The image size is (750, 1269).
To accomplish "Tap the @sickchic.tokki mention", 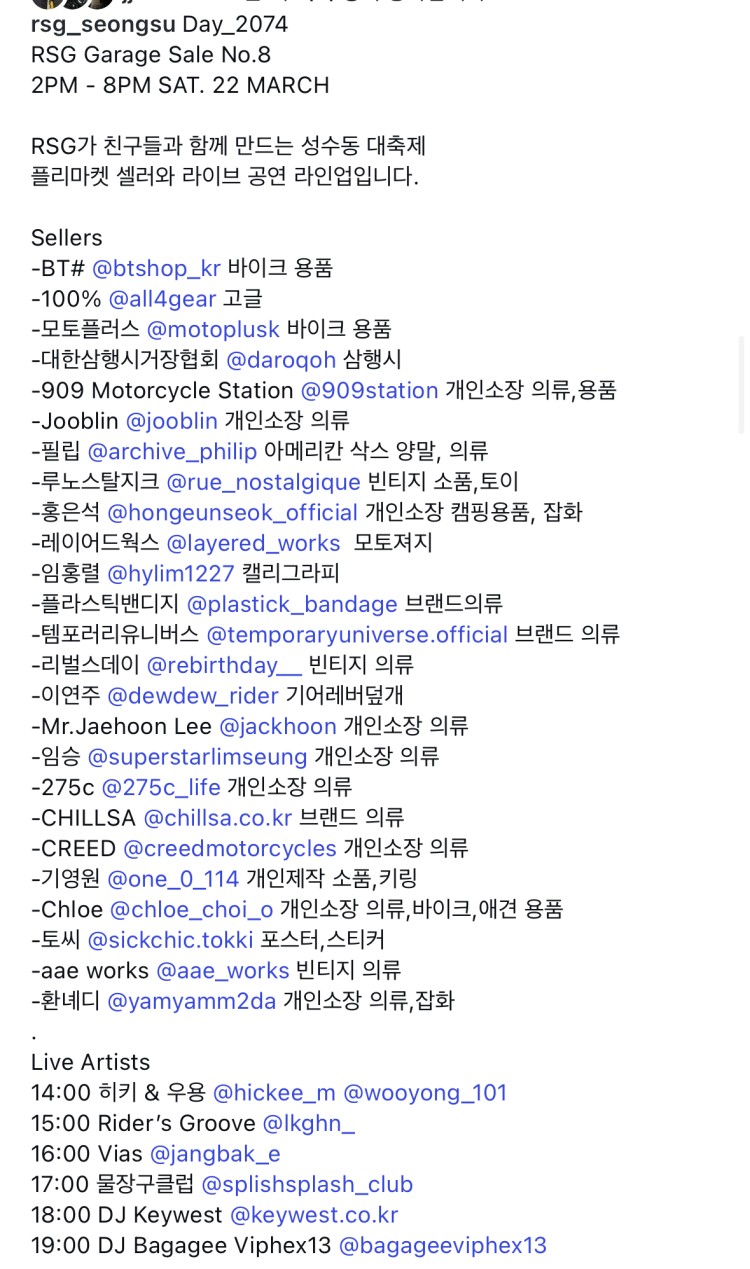I will point(170,940).
